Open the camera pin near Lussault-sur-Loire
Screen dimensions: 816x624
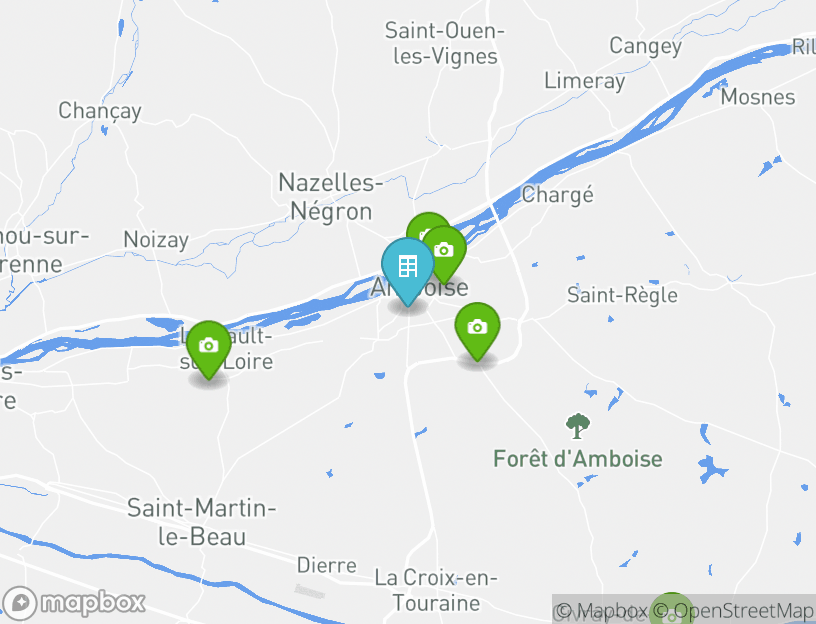pos(208,345)
